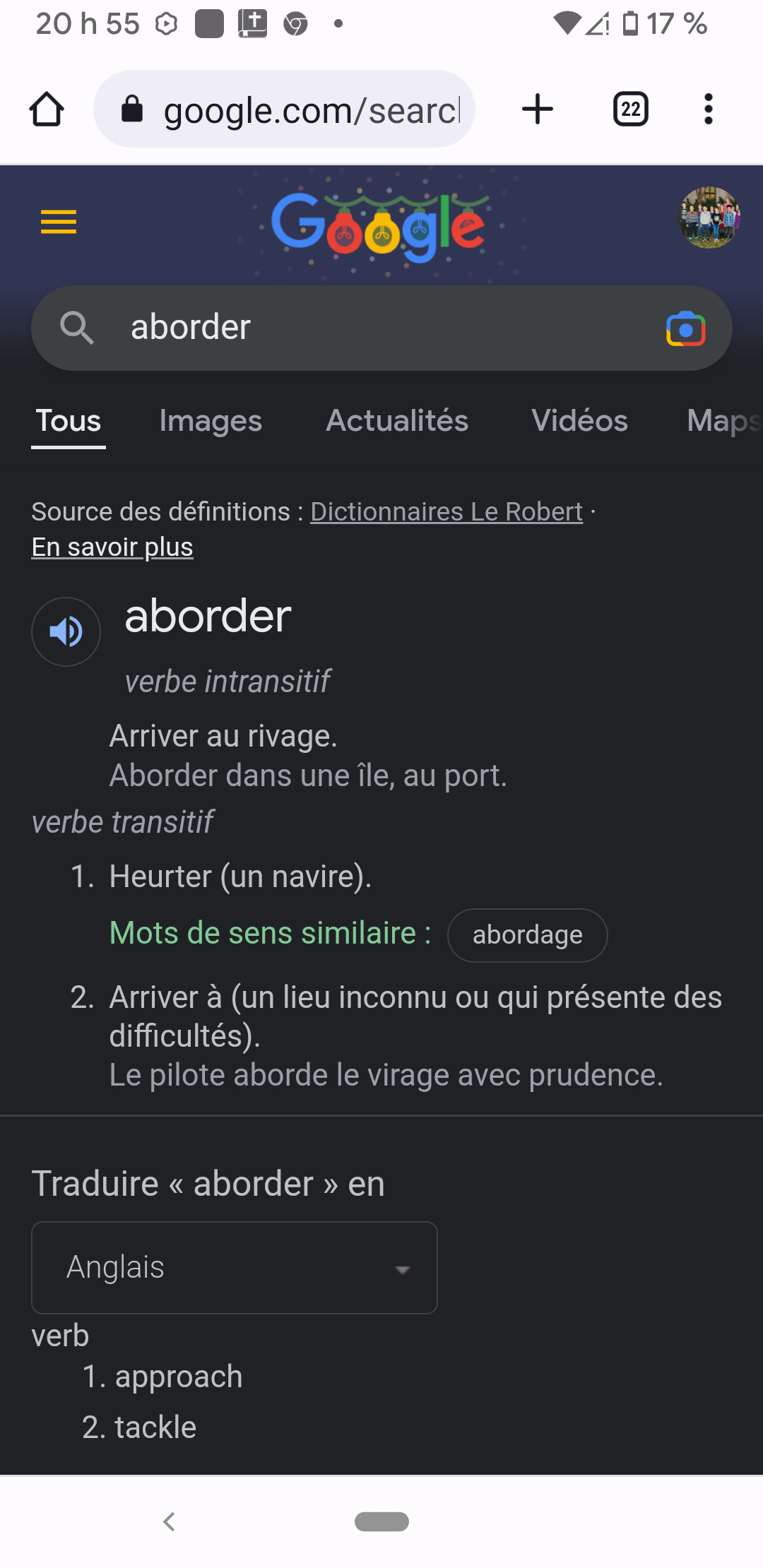Viewport: 763px width, 1568px height.
Task: Follow the "En savoir plus" link
Action: point(112,547)
